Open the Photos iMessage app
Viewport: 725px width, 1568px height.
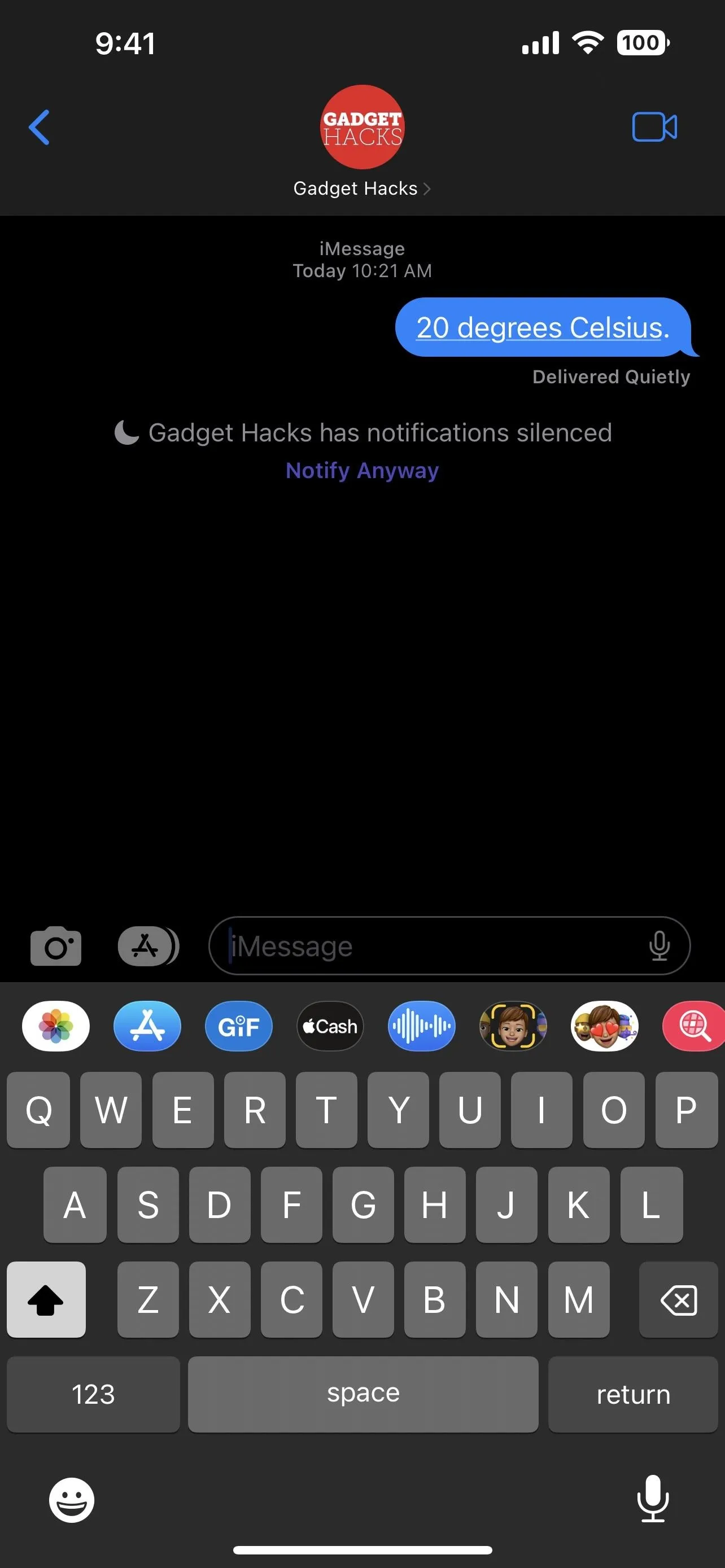pyautogui.click(x=56, y=1026)
